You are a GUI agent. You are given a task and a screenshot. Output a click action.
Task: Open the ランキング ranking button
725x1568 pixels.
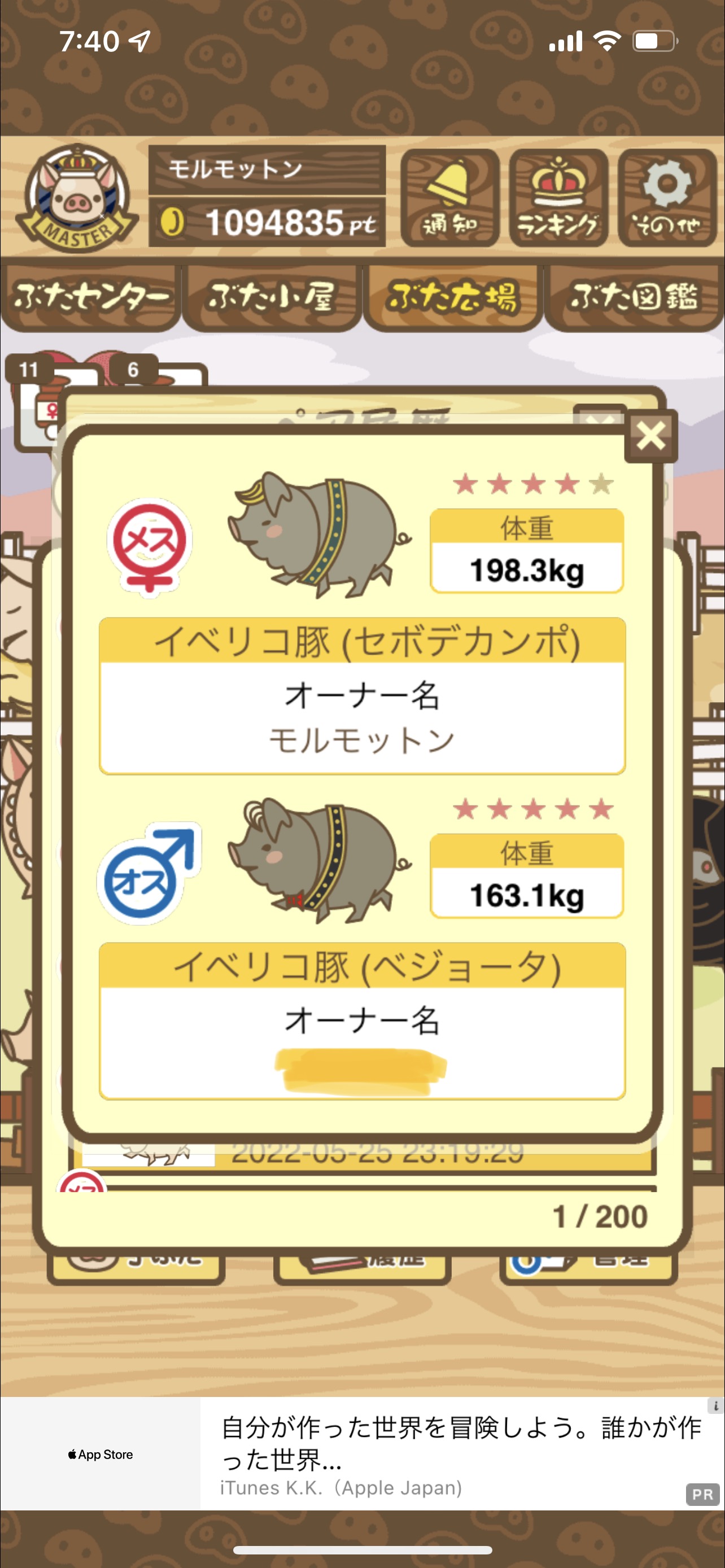coord(558,198)
